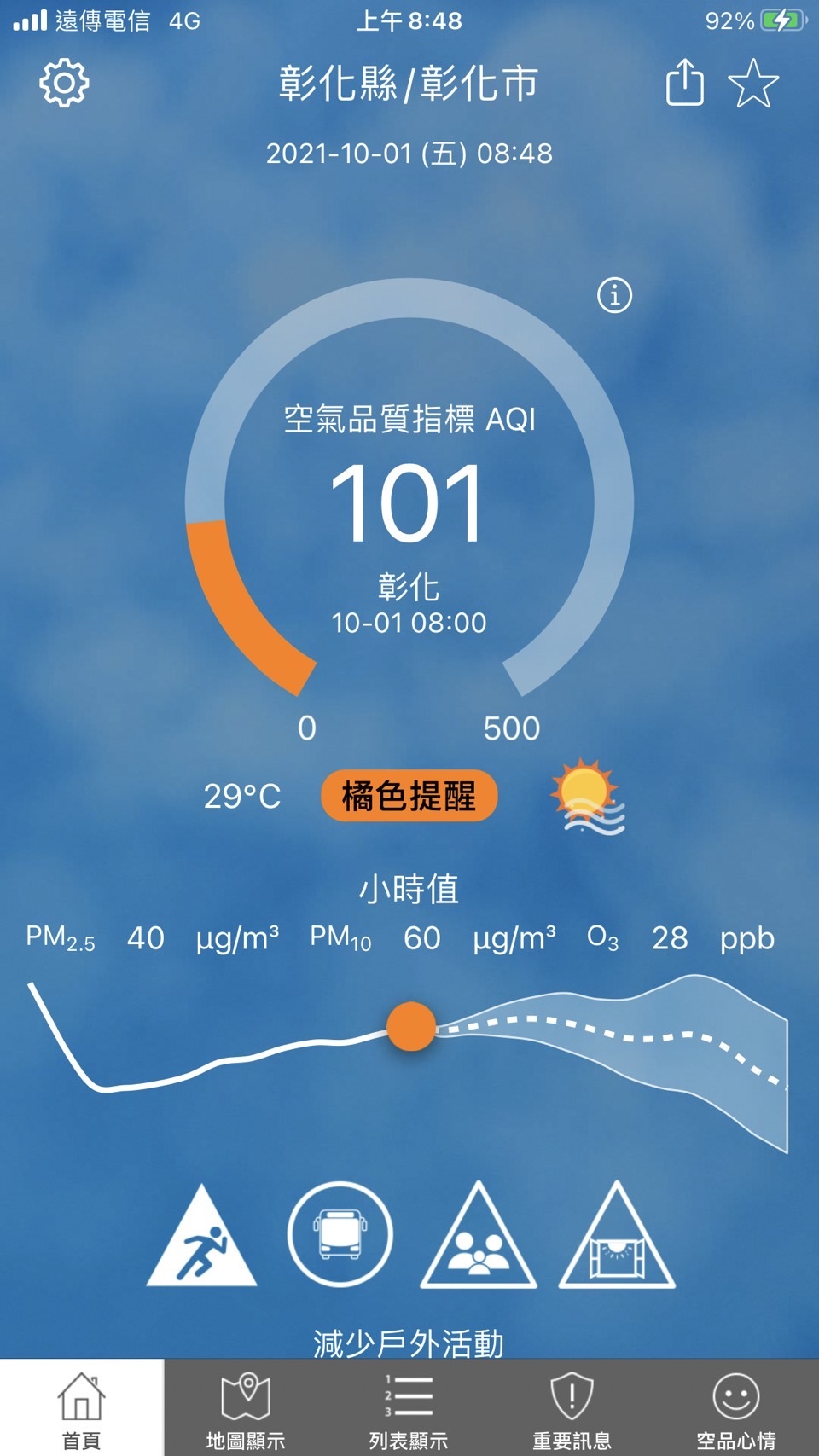
Task: Tap the info circle icon near the gauge
Action: 613,297
